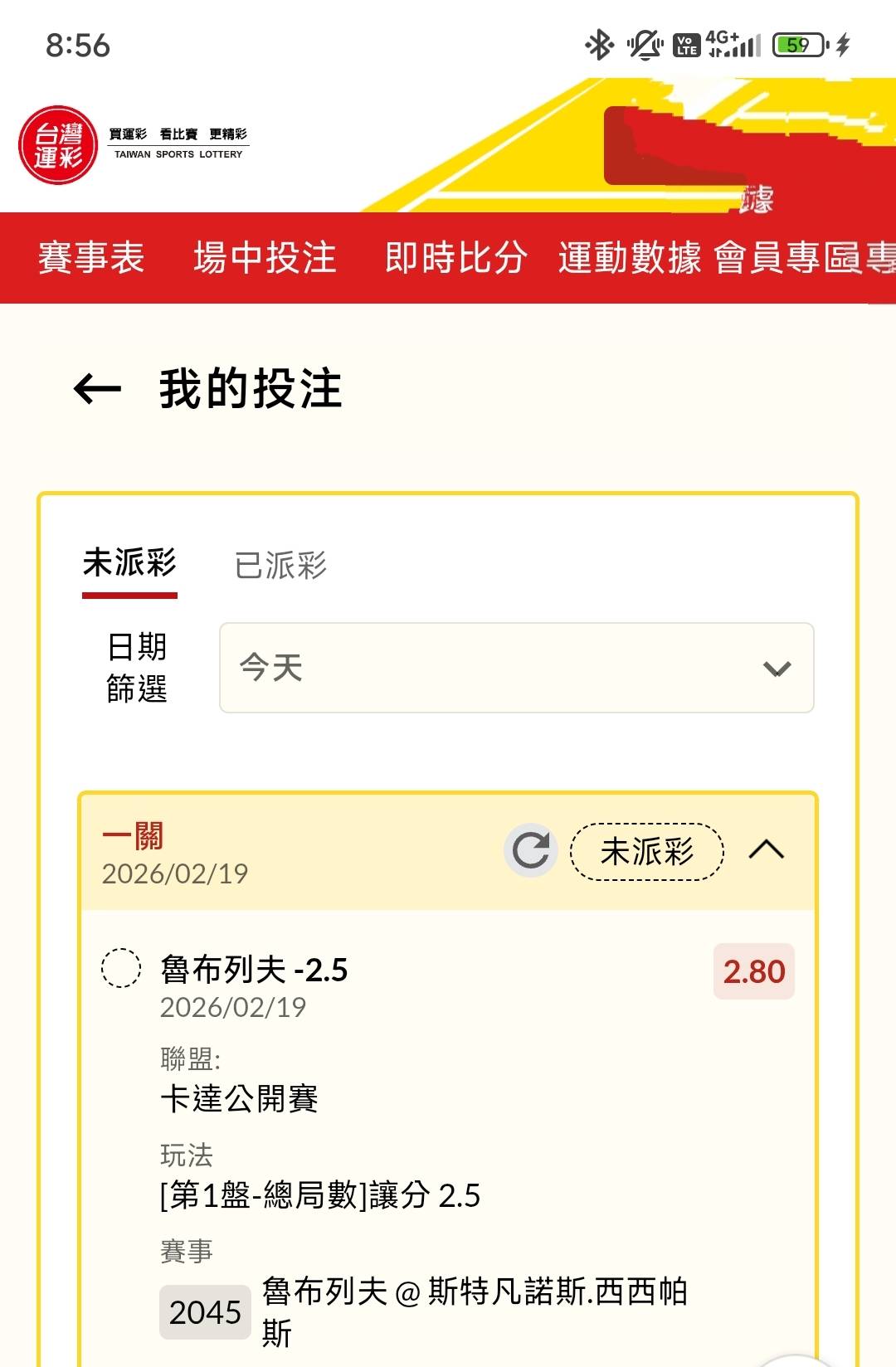Image resolution: width=896 pixels, height=1367 pixels.
Task: Tap the Taiwan Sports Lottery logo
Action: 58,145
